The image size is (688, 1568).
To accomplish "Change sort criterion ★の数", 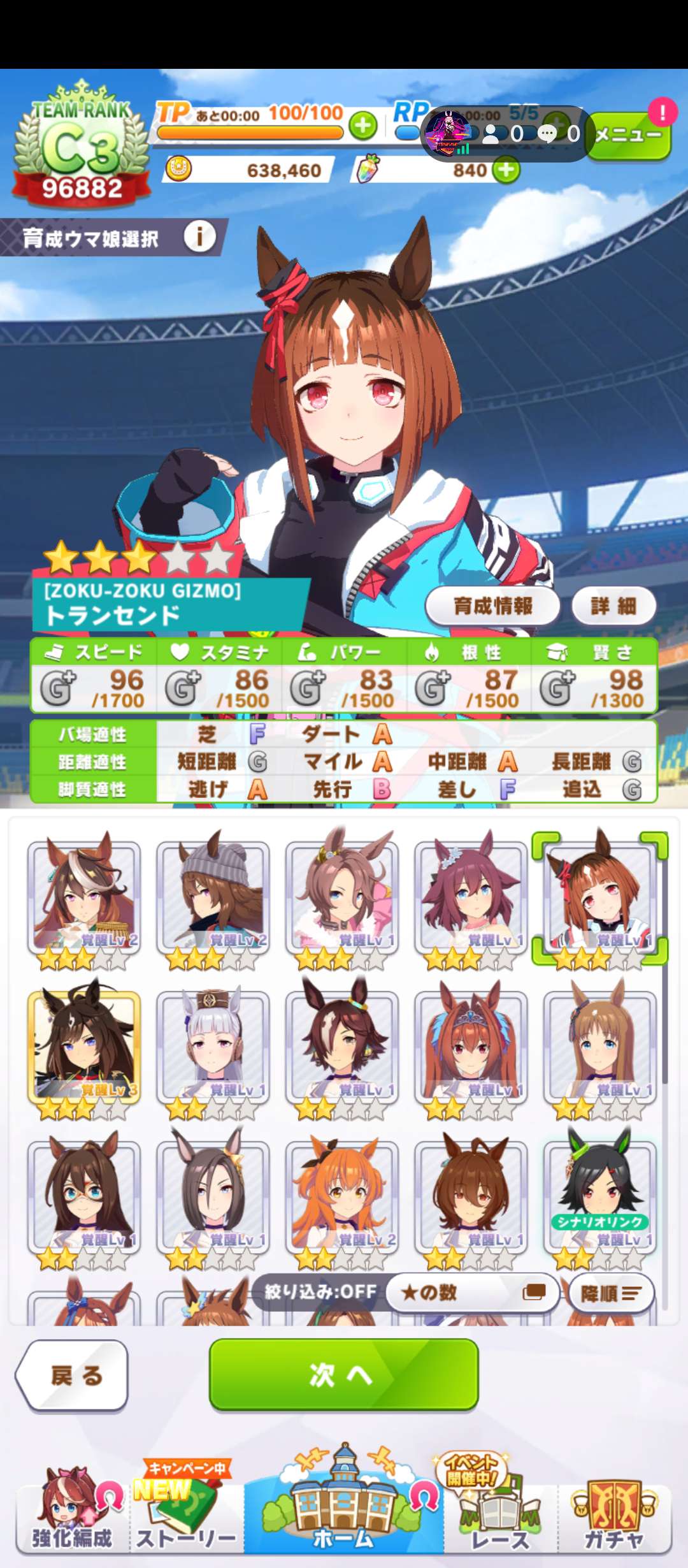I will (472, 1293).
